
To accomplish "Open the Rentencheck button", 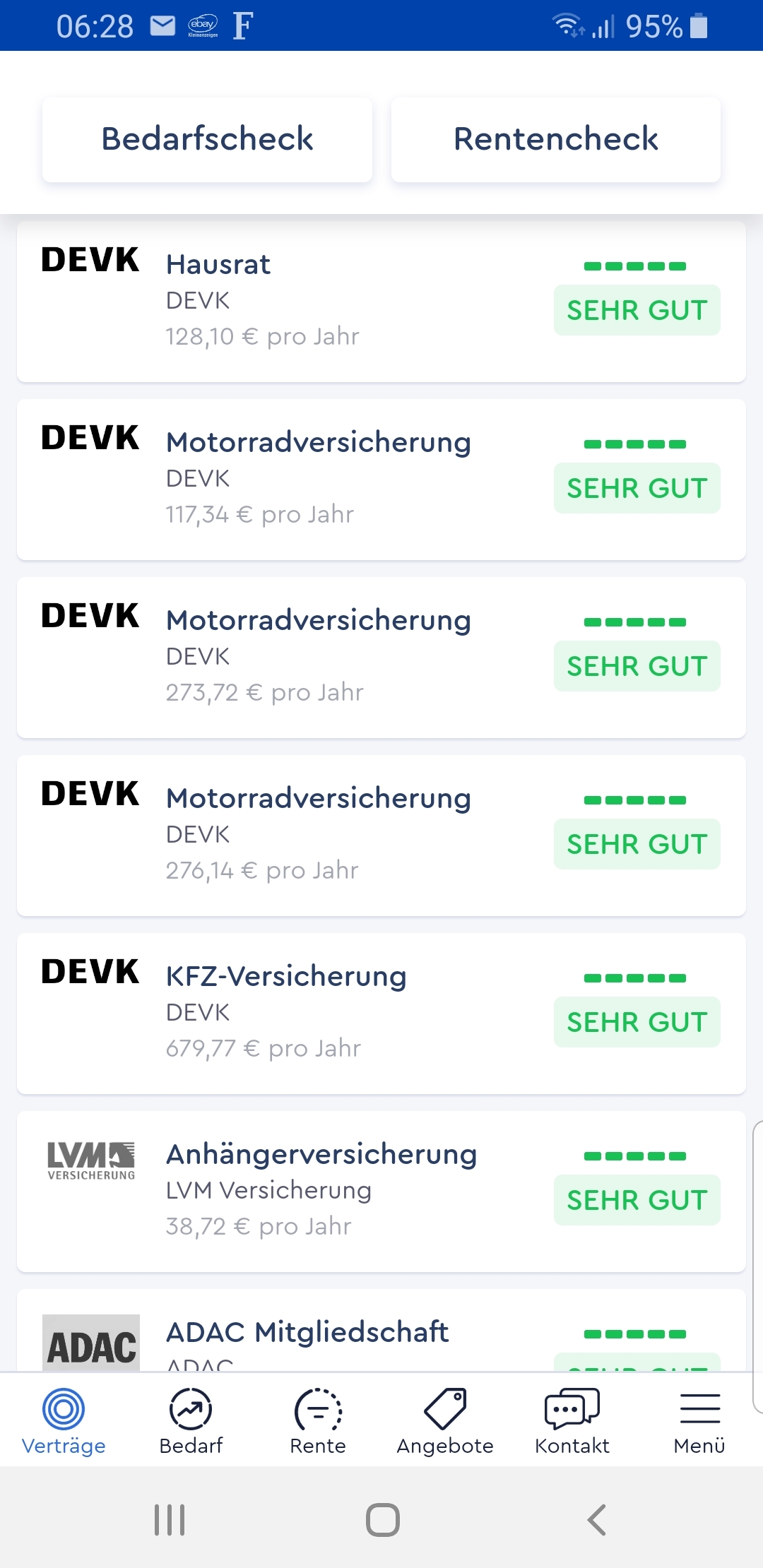I will pyautogui.click(x=556, y=139).
